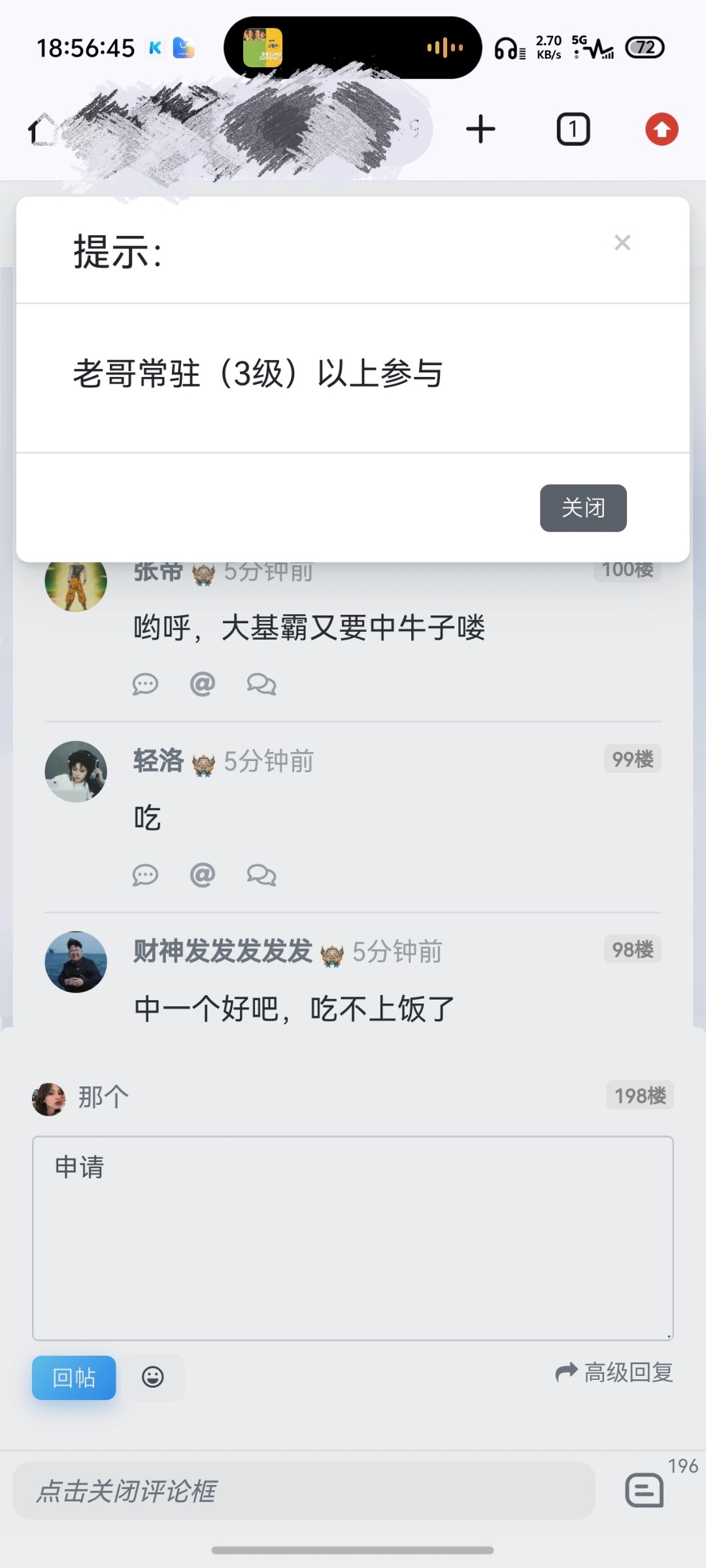Viewport: 706px width, 1568px height.
Task: Quote 张帝's comment about 大基霸
Action: pyautogui.click(x=261, y=684)
